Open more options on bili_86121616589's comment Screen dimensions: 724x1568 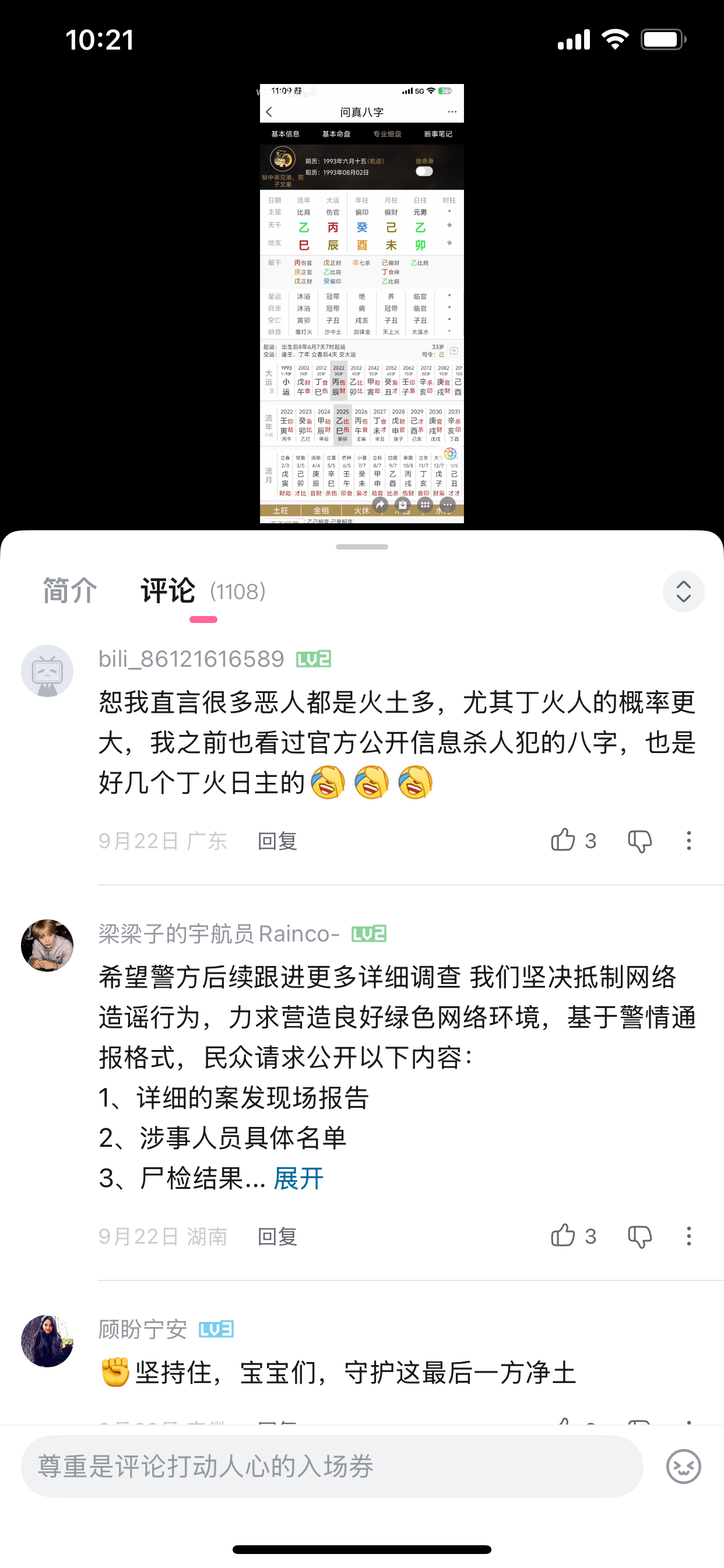(688, 841)
